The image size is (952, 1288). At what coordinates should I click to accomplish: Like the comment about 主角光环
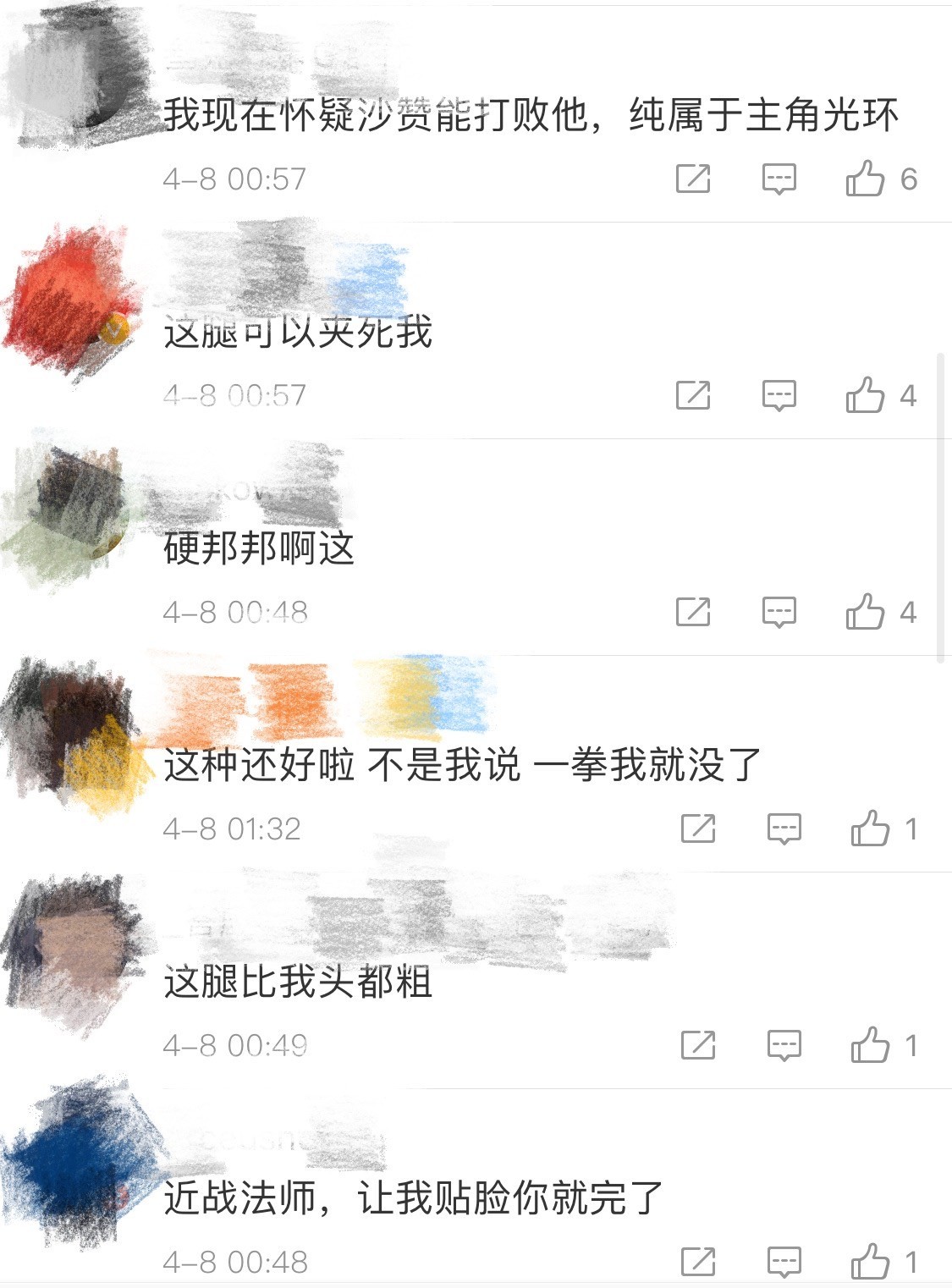[865, 179]
